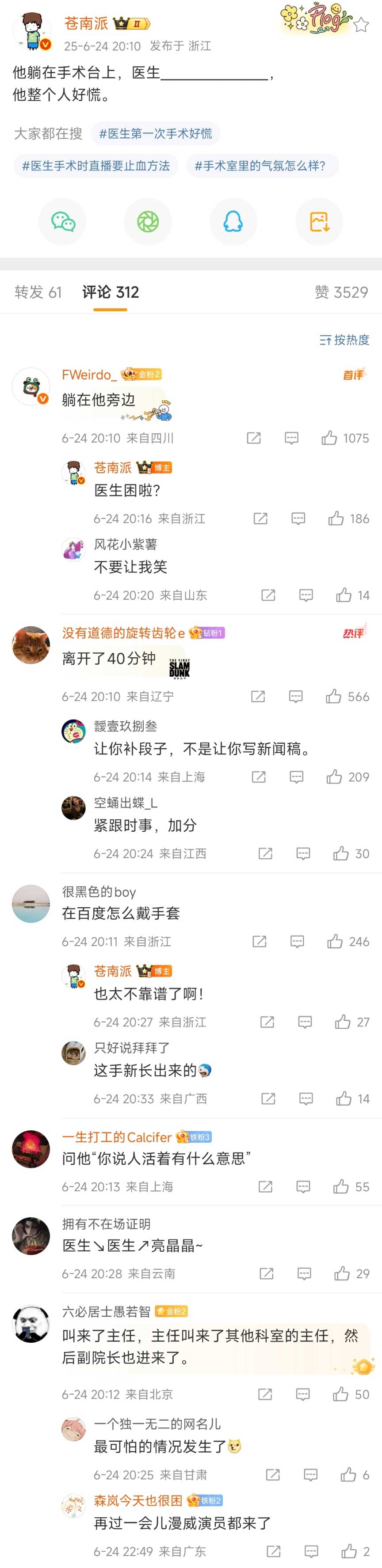Share the post to WeChat
382x1568 pixels.
point(63,222)
